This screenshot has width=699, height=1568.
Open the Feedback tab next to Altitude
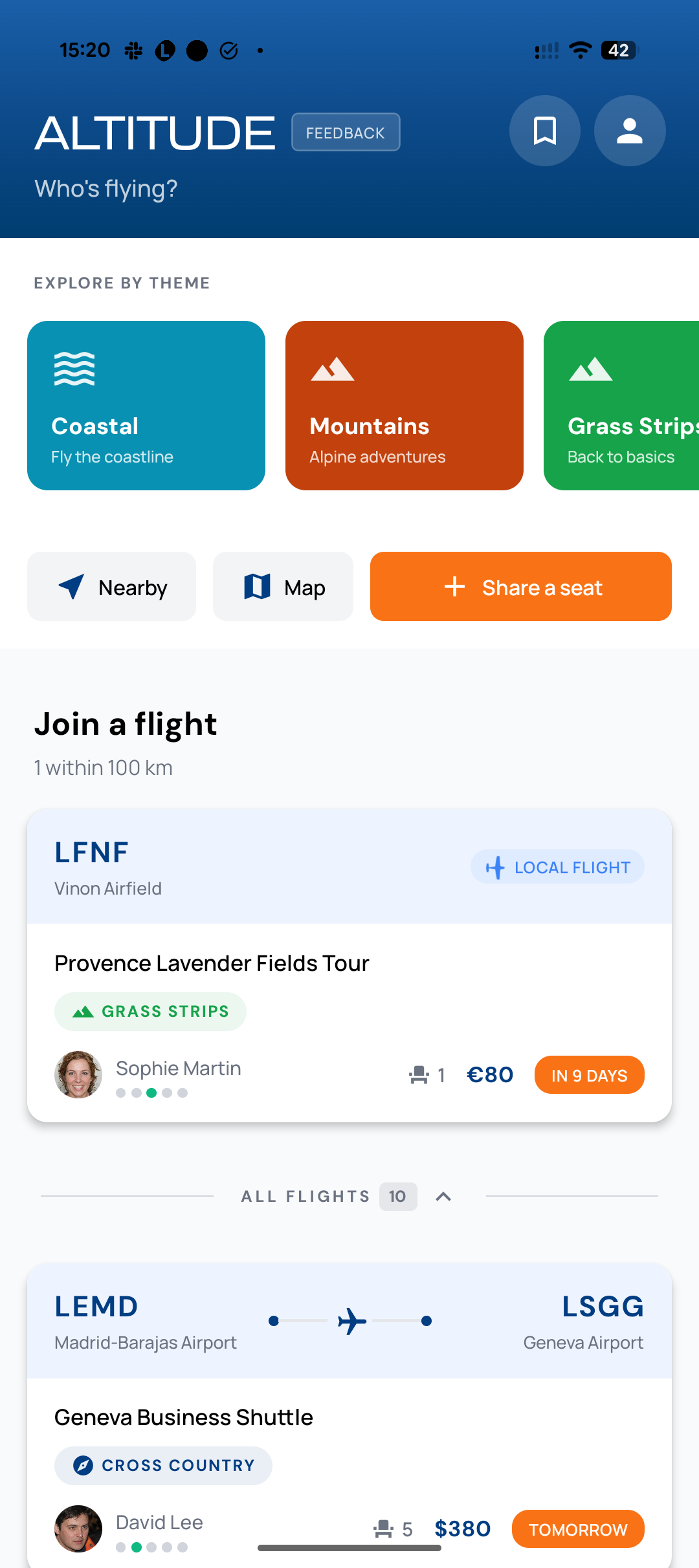tap(345, 132)
